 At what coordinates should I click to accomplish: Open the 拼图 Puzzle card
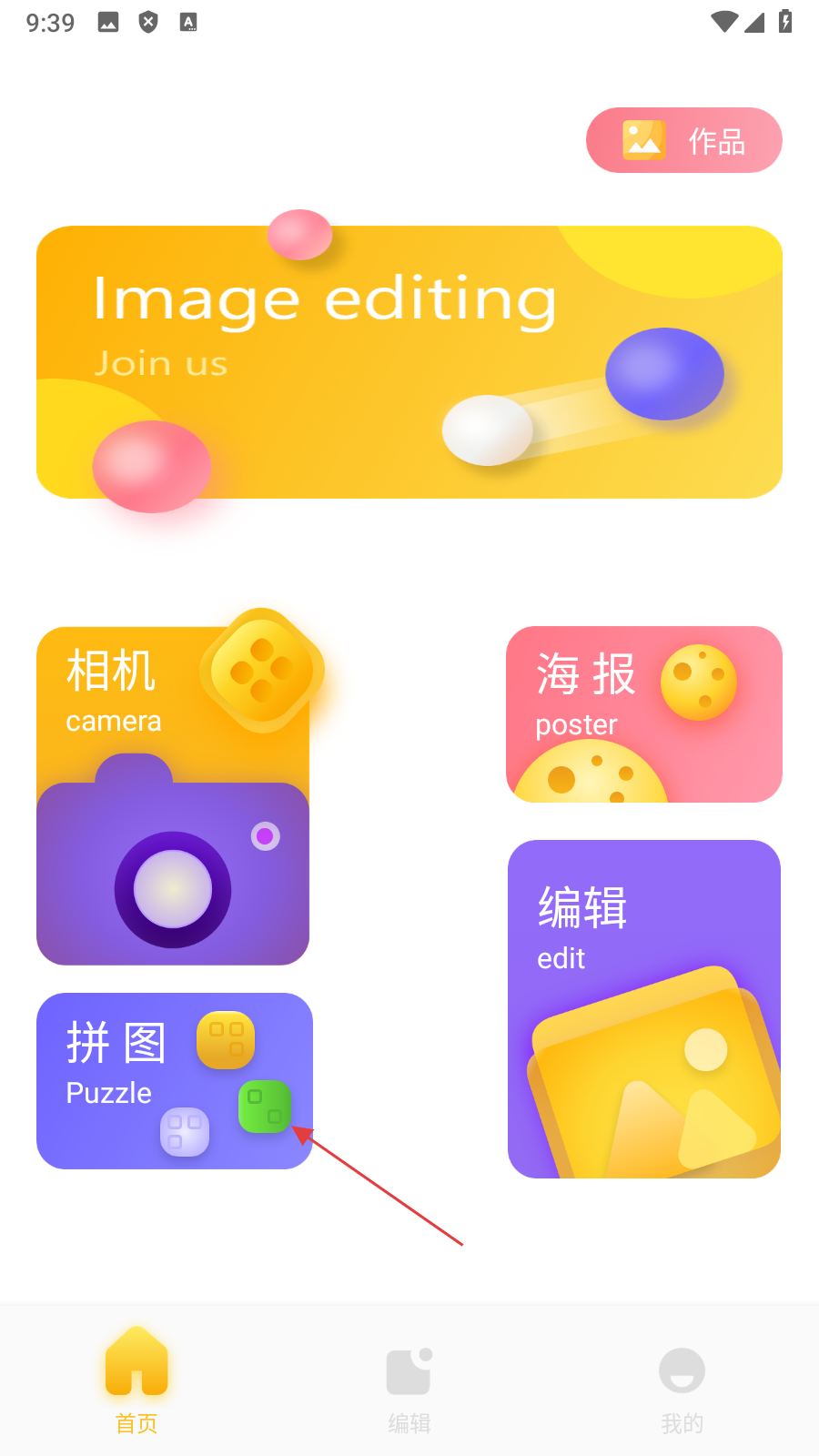pos(174,1080)
